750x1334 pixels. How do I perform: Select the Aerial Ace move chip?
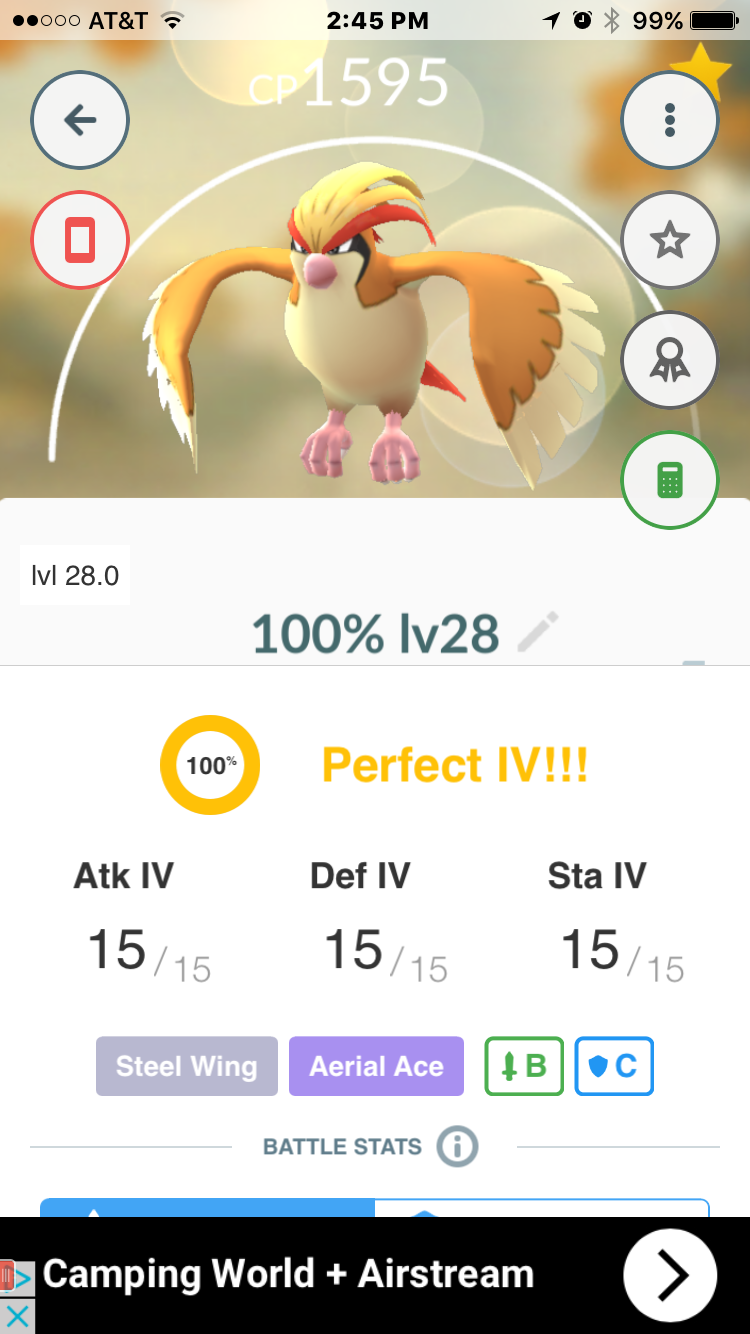[x=376, y=1066]
